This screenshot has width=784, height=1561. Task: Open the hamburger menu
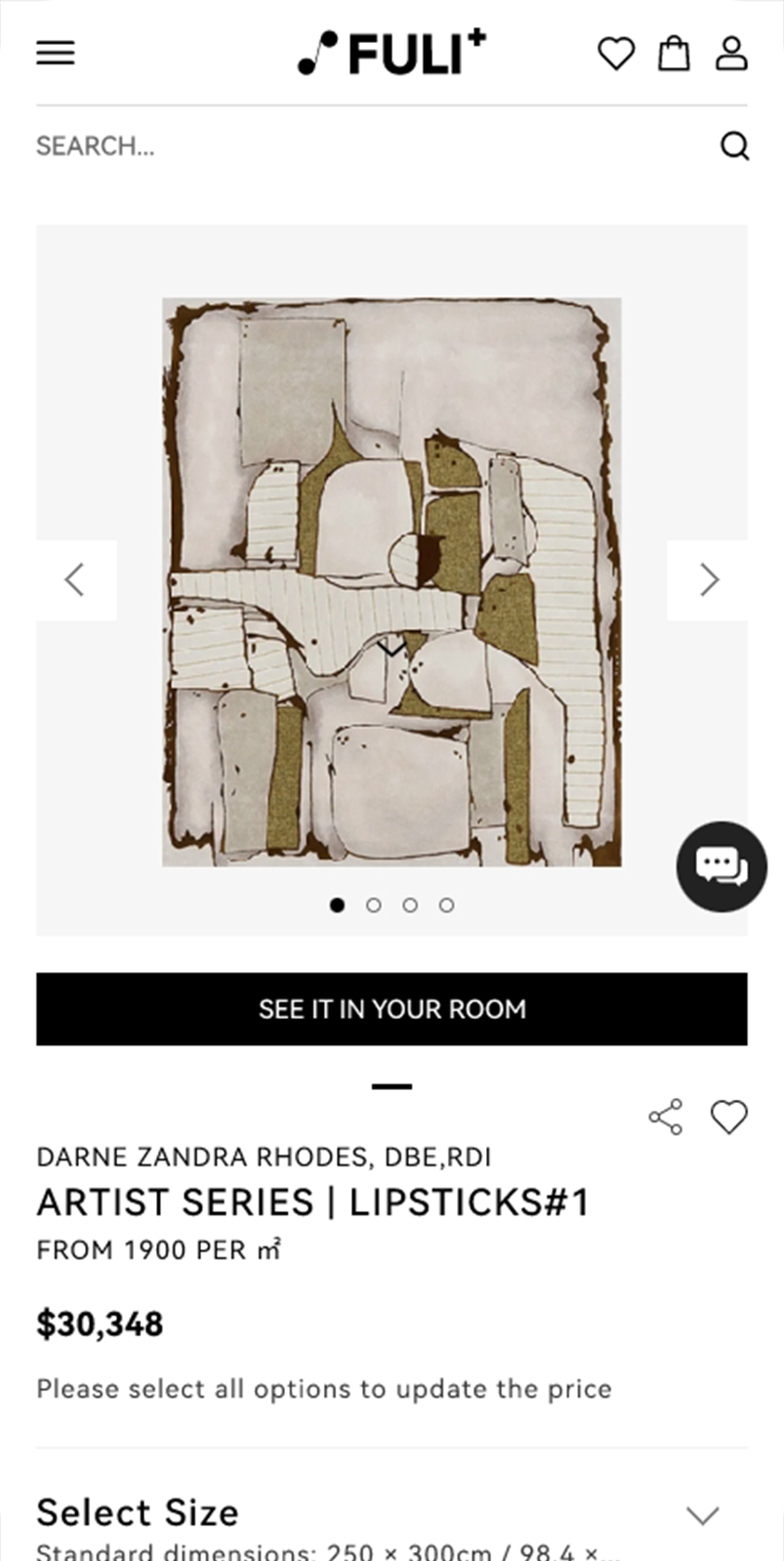click(56, 53)
